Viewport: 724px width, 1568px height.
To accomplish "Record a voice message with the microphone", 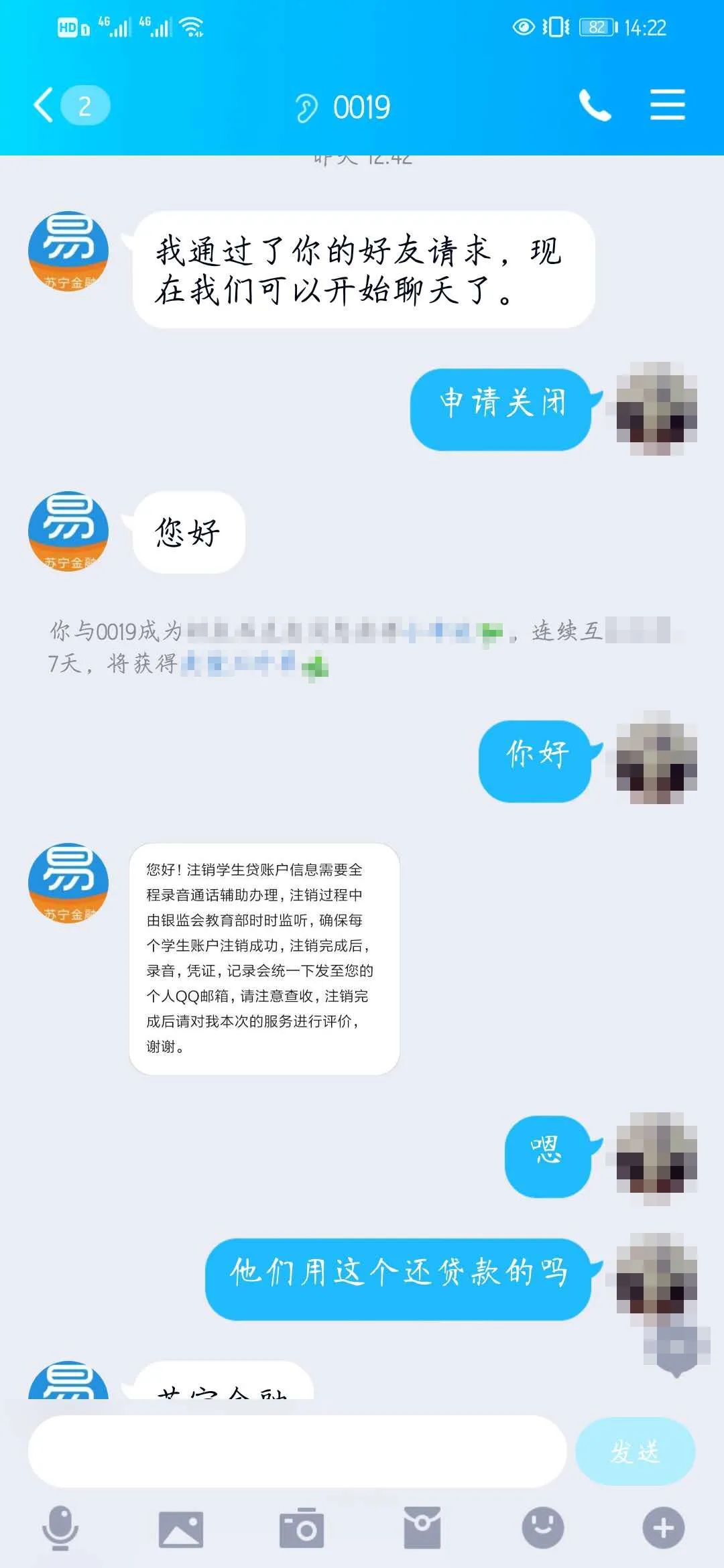I will click(60, 1529).
